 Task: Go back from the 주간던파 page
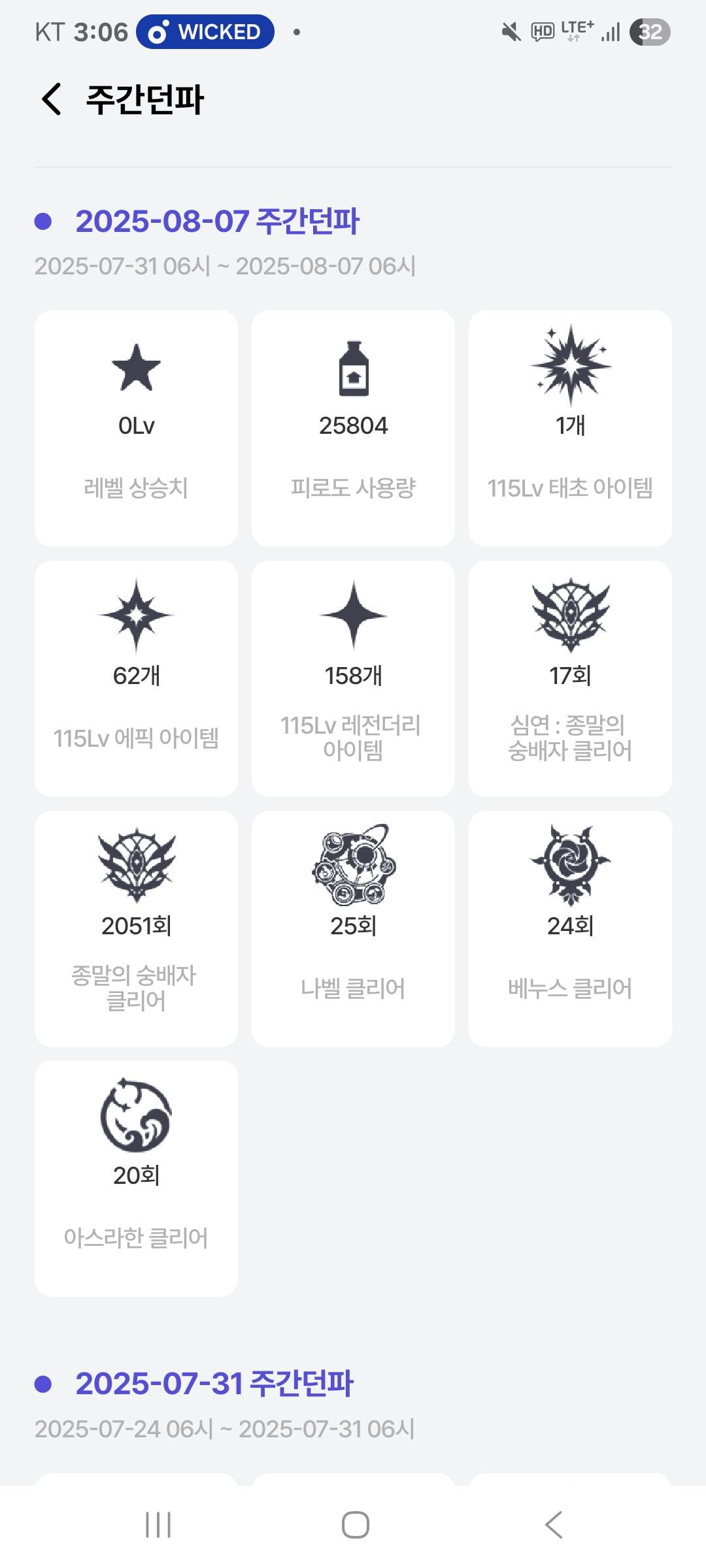52,99
